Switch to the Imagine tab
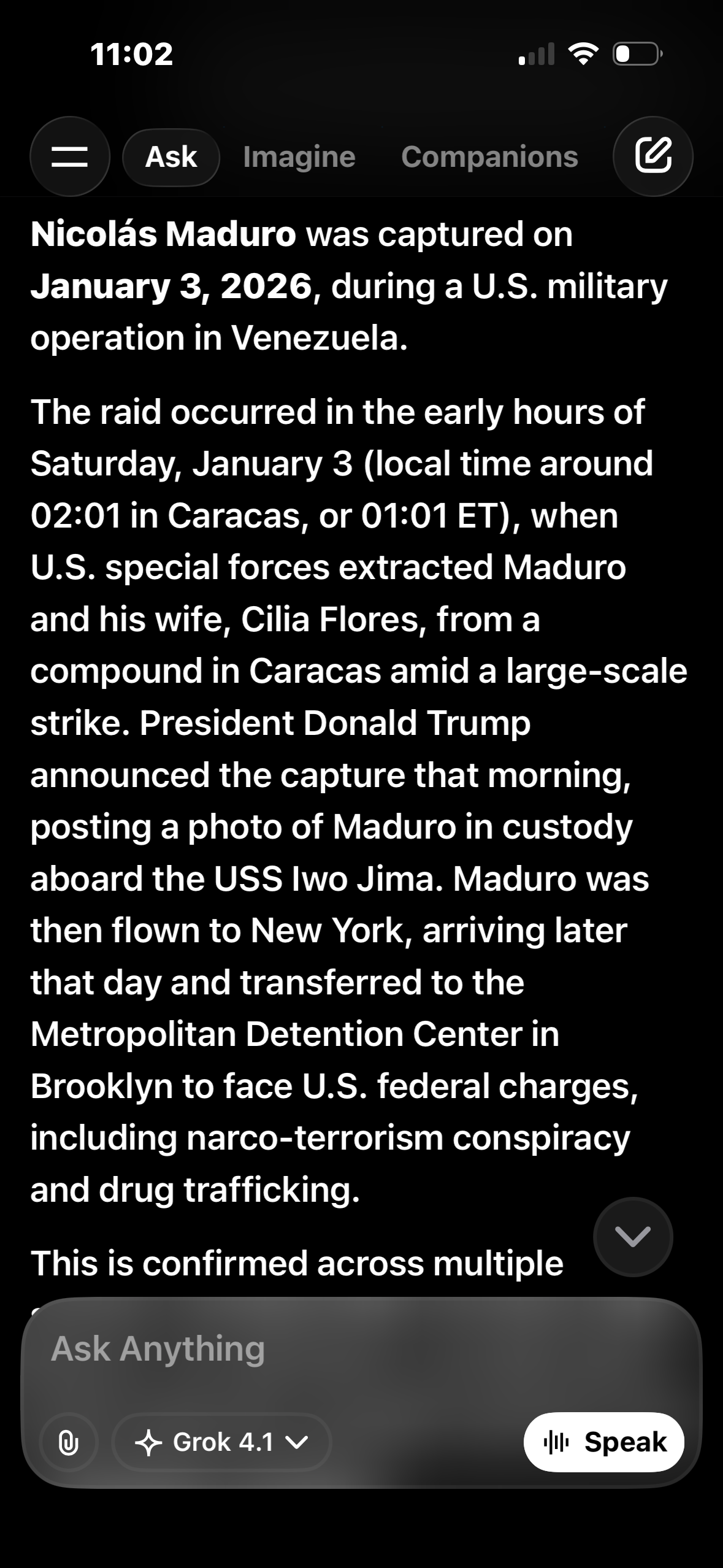 299,157
